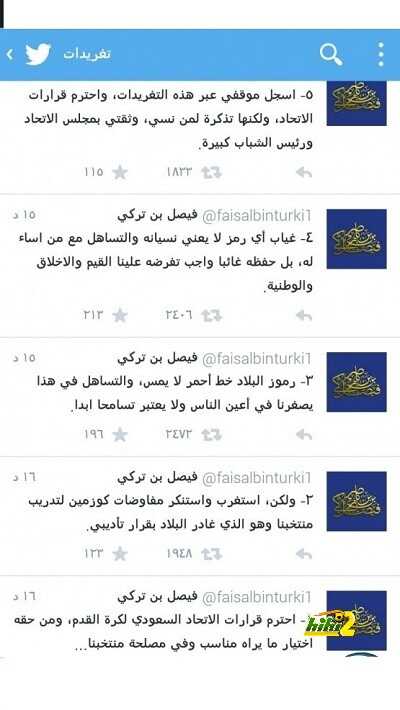This screenshot has width=400, height=710.
Task: Reply to the tweet mentioning كوزمين
Action: pos(304,554)
